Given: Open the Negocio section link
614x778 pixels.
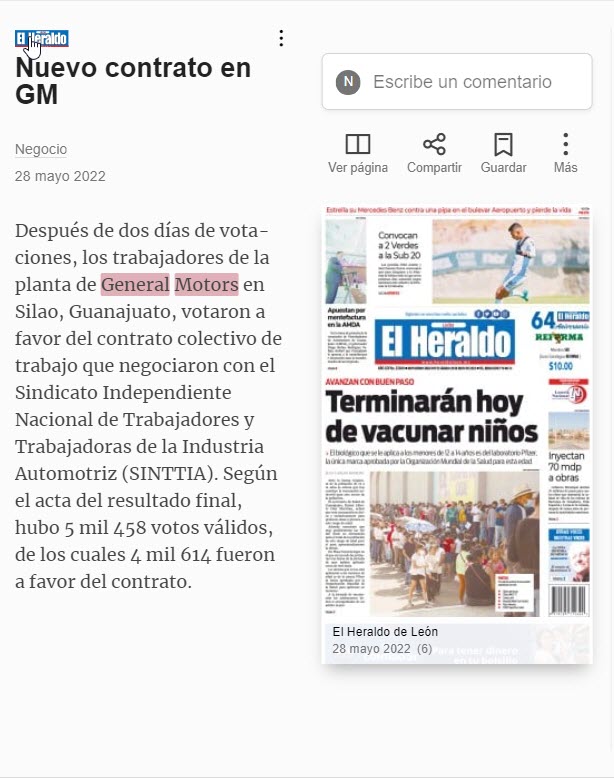Looking at the screenshot, I should pos(41,149).
